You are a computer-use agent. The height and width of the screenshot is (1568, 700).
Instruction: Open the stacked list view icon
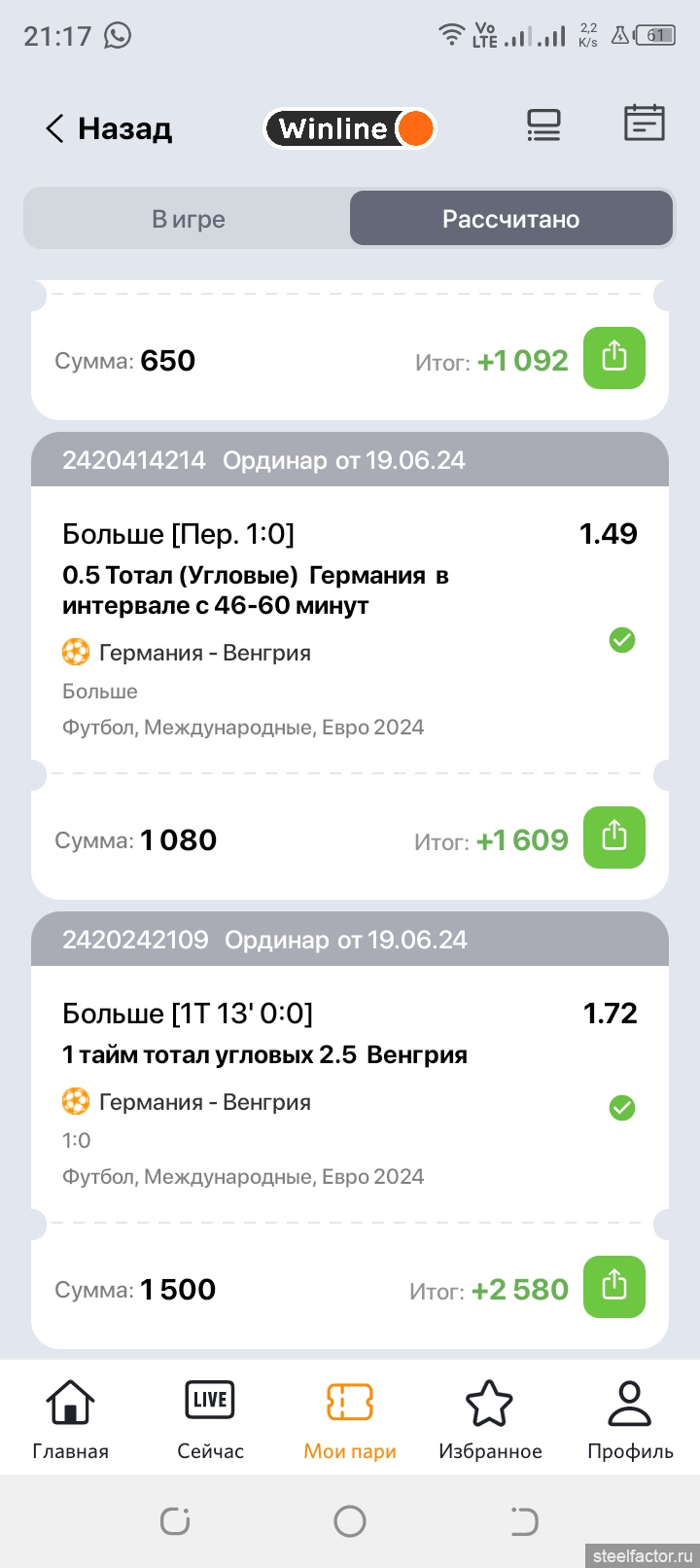543,125
